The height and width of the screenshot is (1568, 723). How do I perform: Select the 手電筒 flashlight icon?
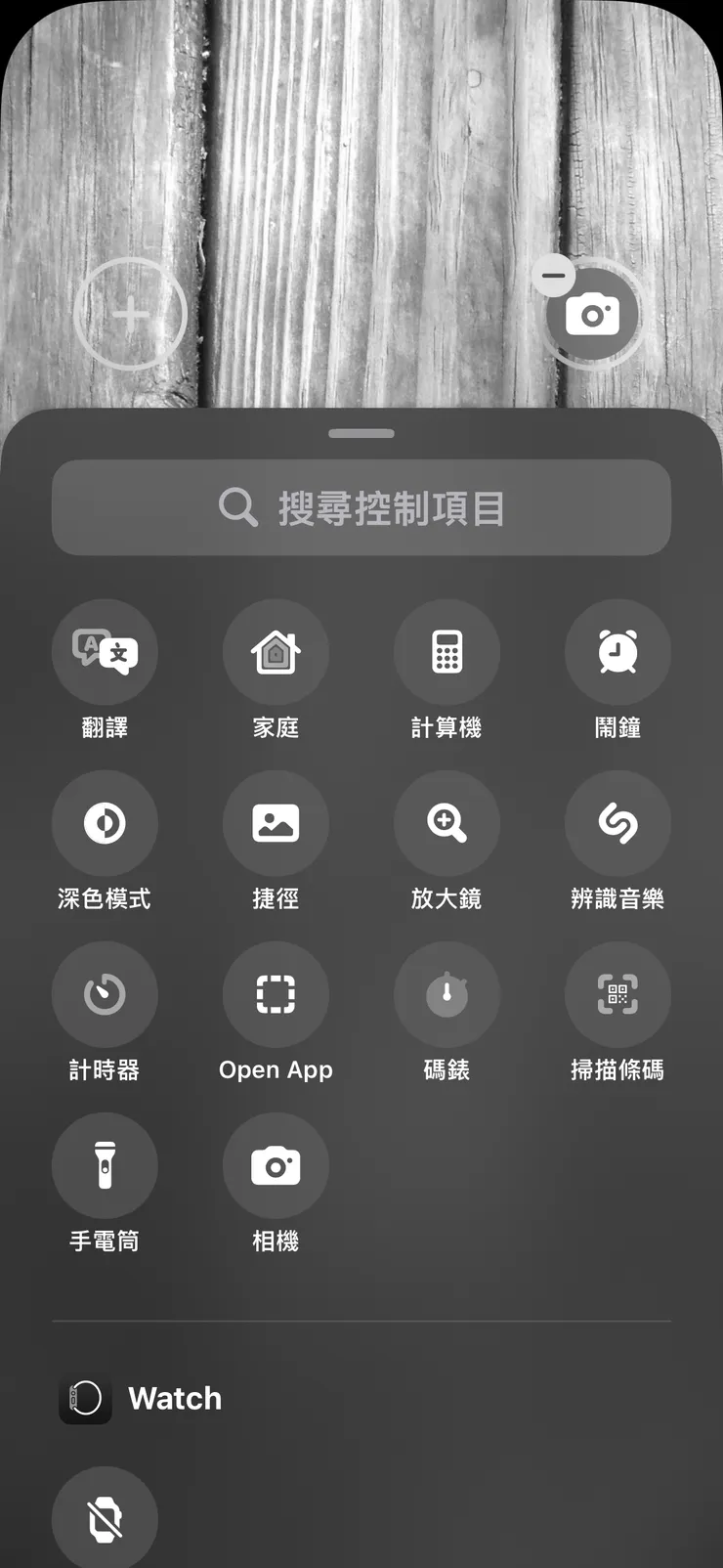(105, 1164)
